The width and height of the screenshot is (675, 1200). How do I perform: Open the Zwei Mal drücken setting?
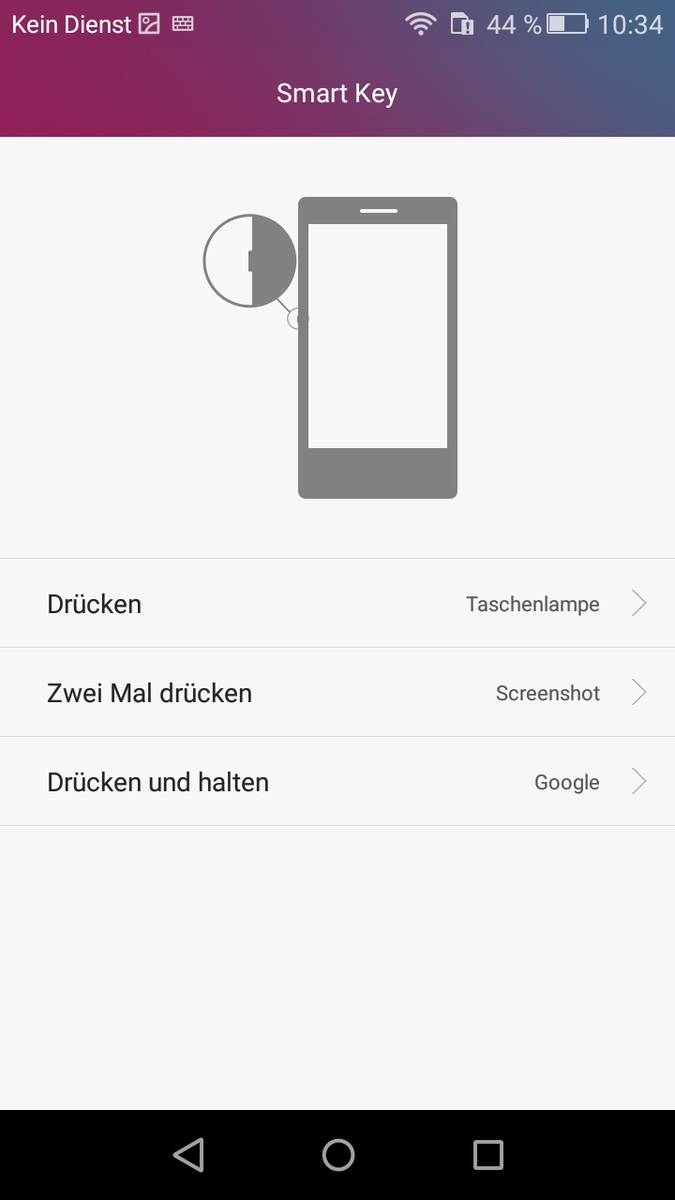click(337, 692)
